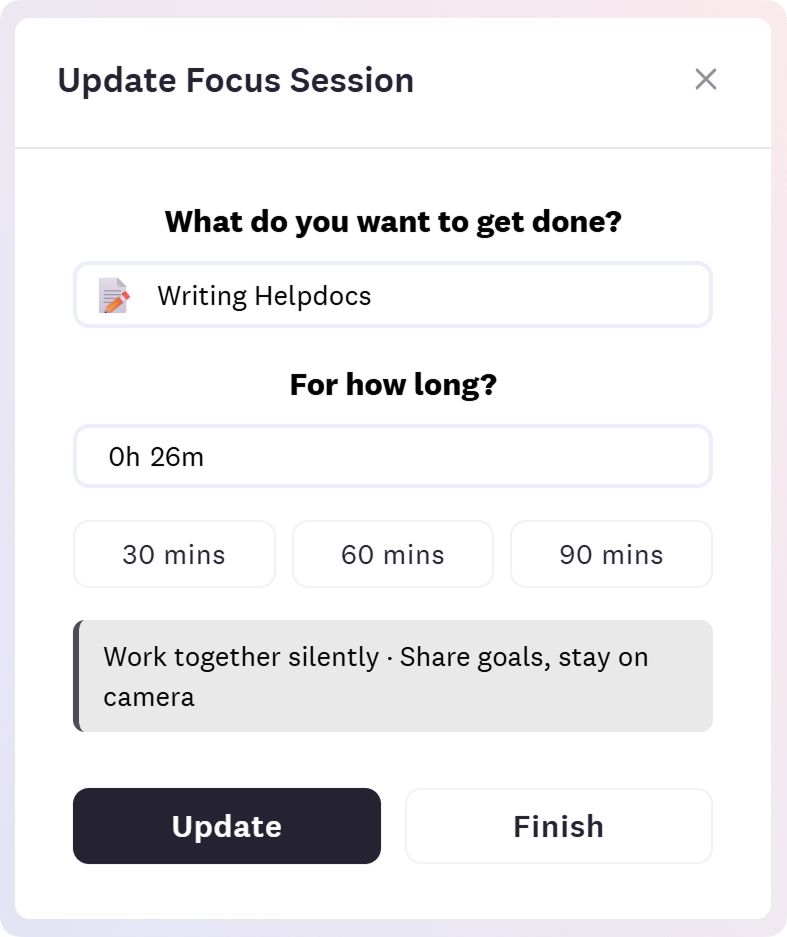The image size is (787, 937).
Task: Finish the focus session
Action: point(558,826)
